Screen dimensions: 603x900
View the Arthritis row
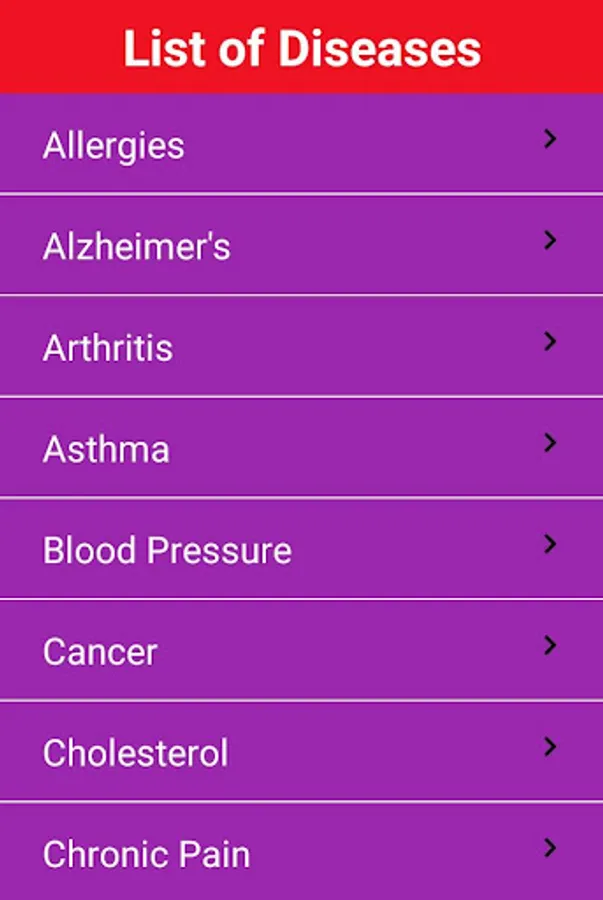pyautogui.click(x=300, y=347)
